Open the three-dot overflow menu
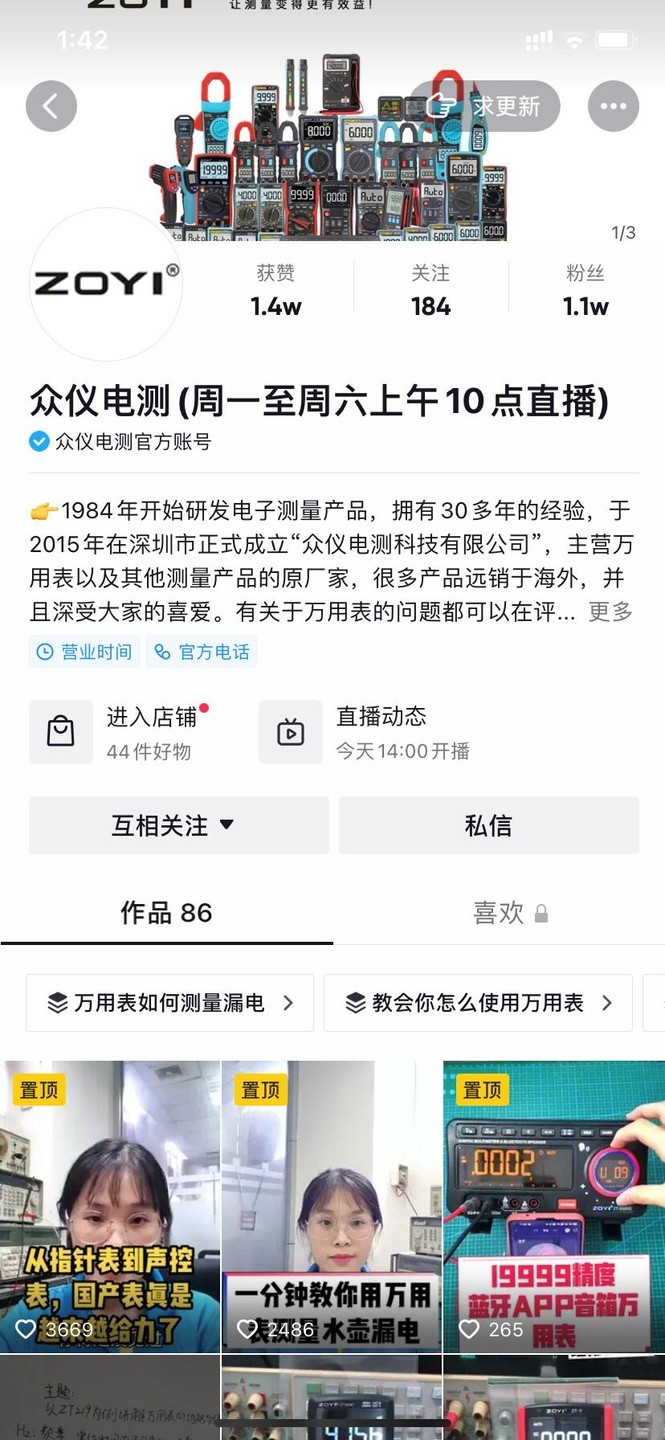This screenshot has width=665, height=1440. click(x=613, y=106)
